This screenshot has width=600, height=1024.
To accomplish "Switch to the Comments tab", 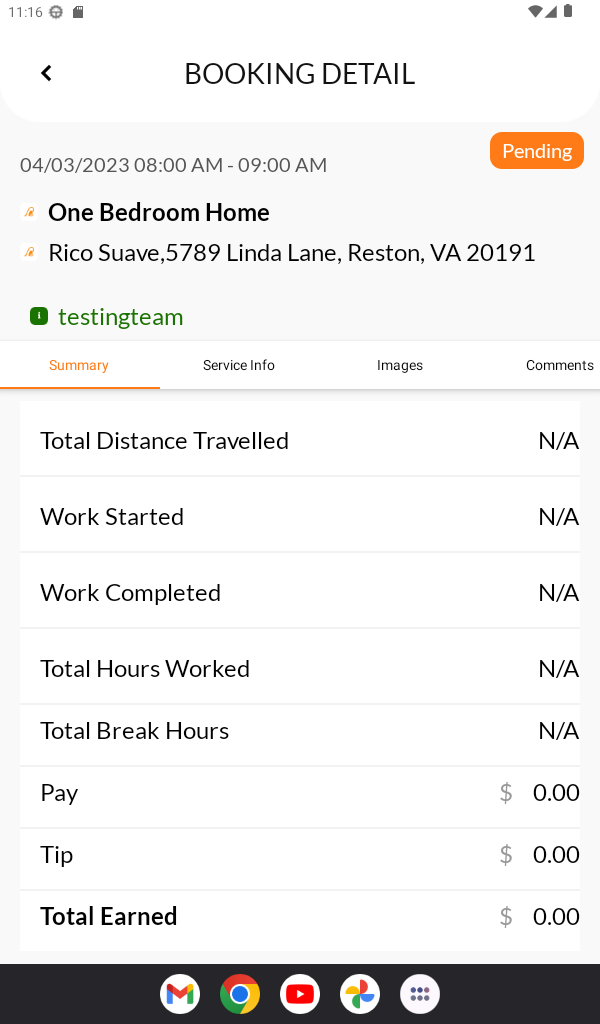I will click(x=560, y=365).
